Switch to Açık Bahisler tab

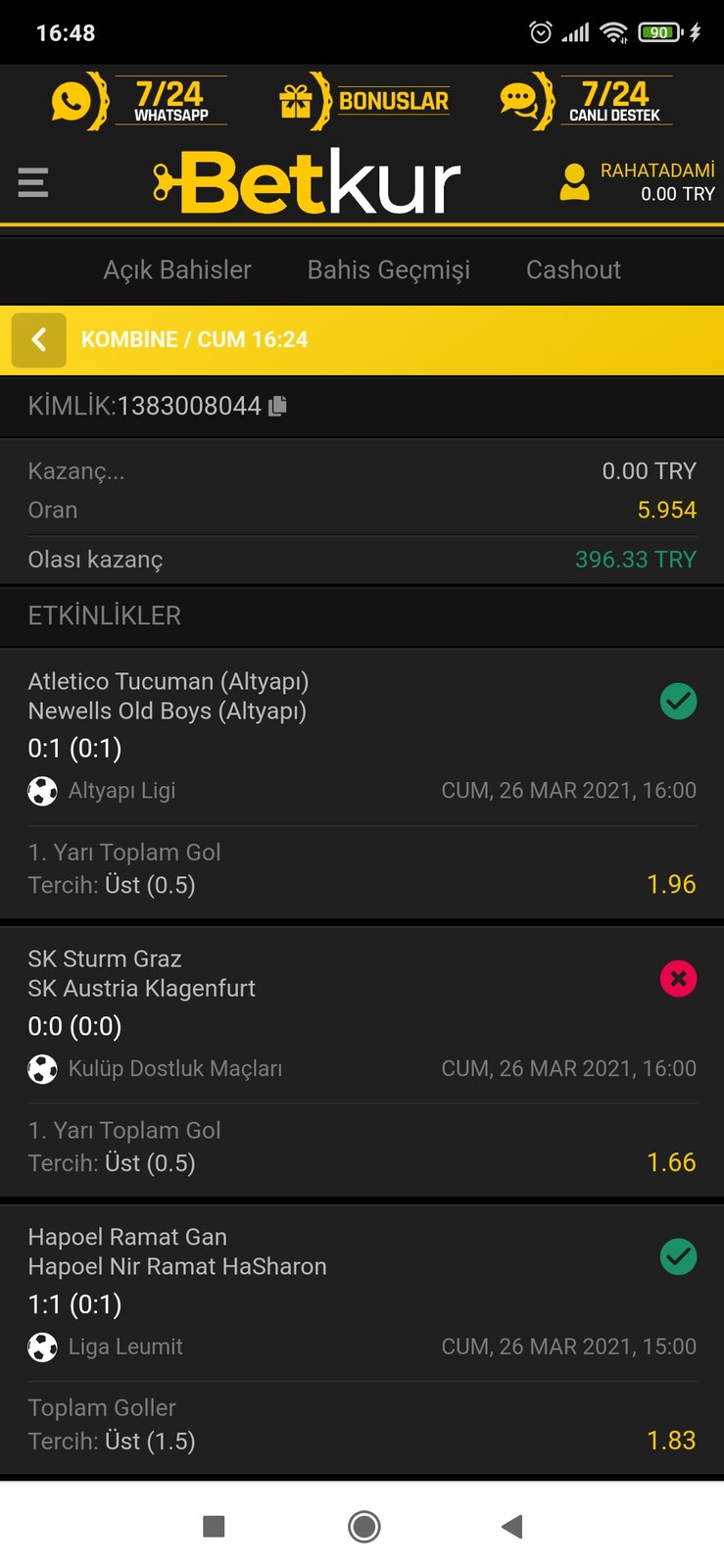pos(177,269)
